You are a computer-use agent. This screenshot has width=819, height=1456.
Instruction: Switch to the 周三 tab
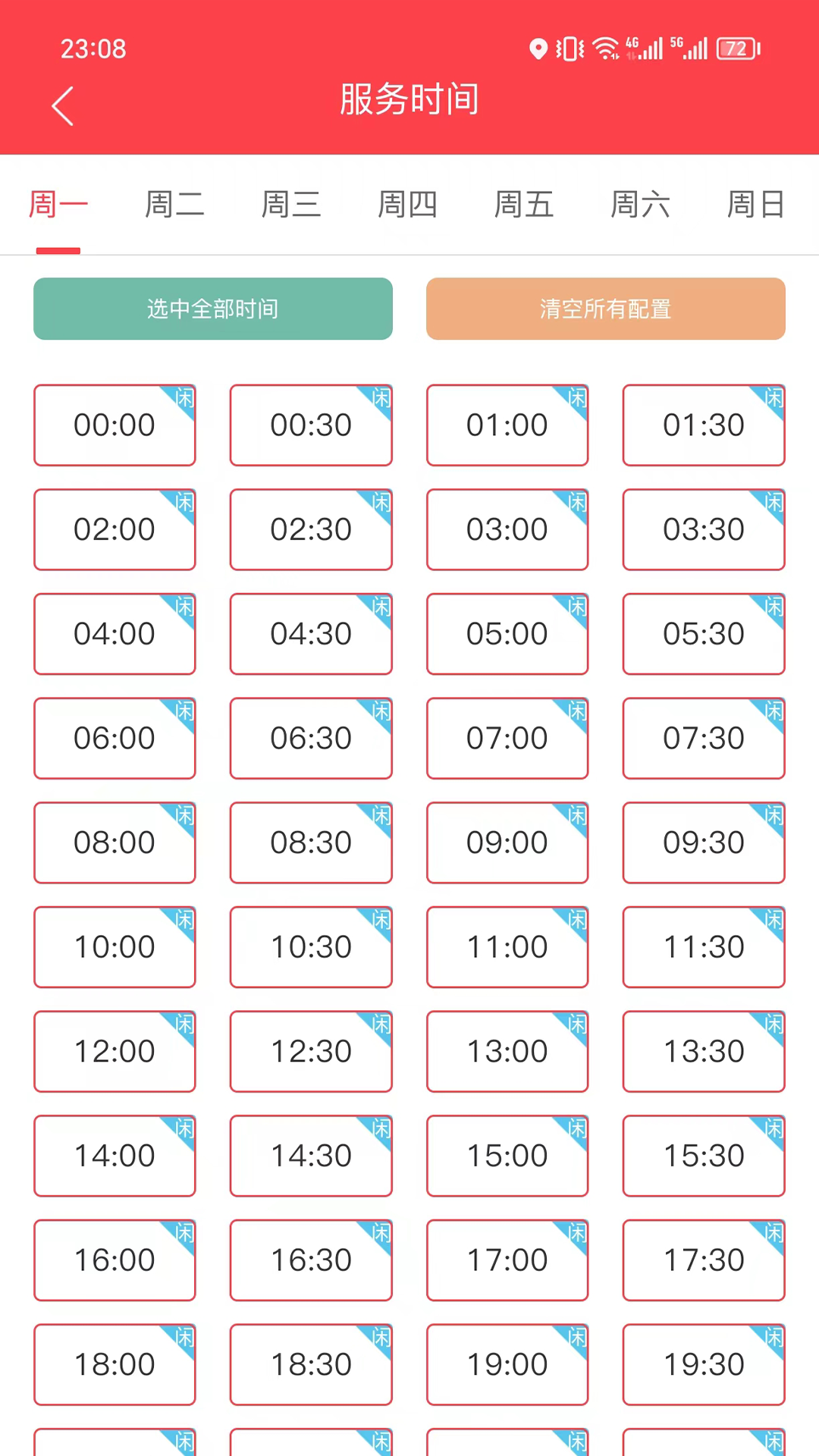click(x=291, y=205)
